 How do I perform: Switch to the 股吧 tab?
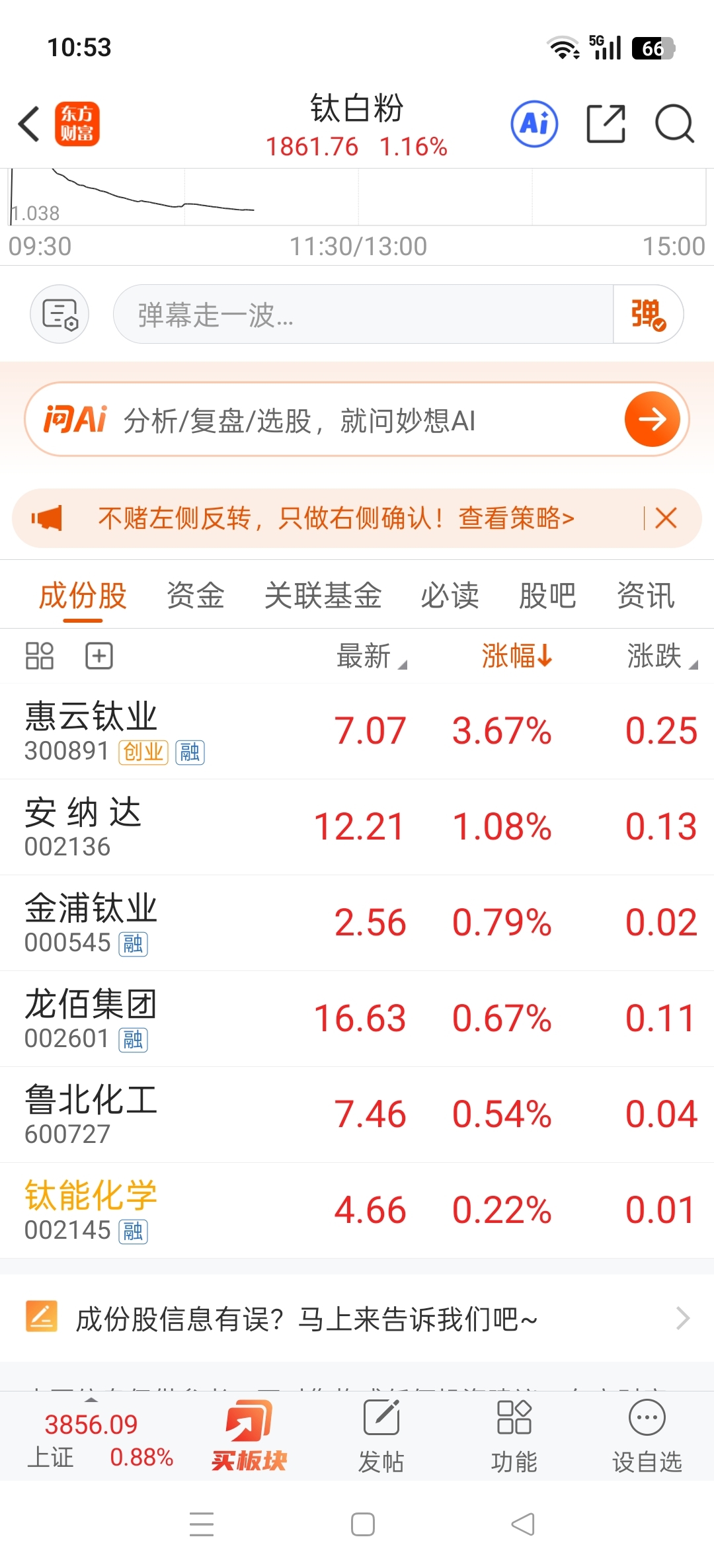point(547,595)
